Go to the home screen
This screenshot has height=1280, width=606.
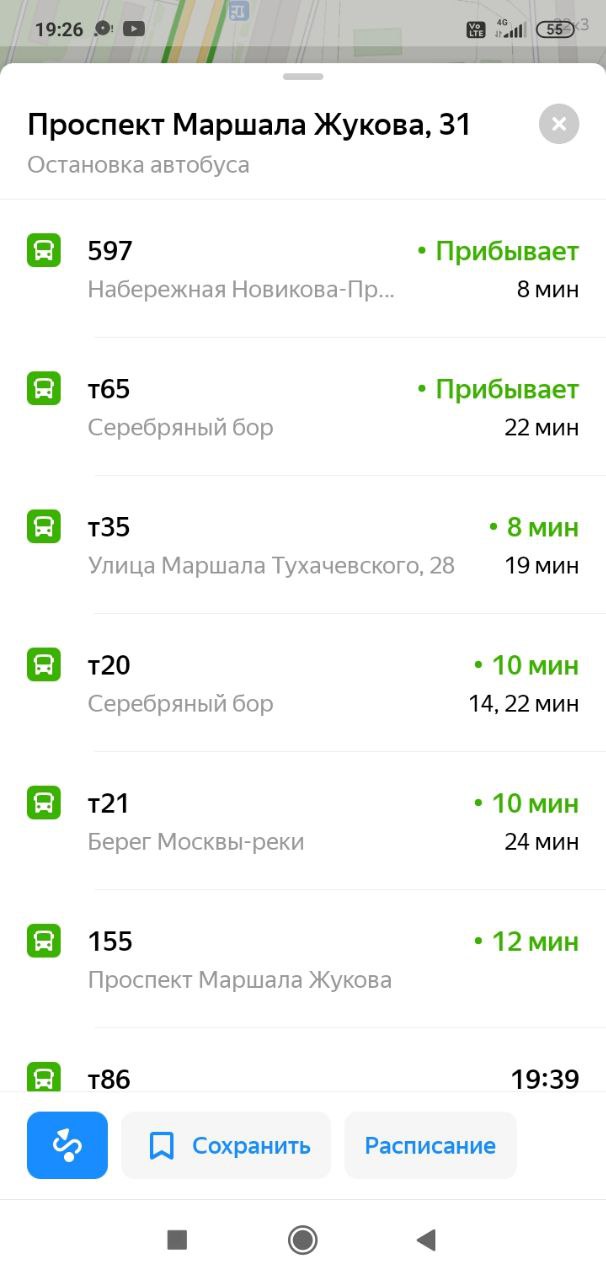[x=302, y=1240]
